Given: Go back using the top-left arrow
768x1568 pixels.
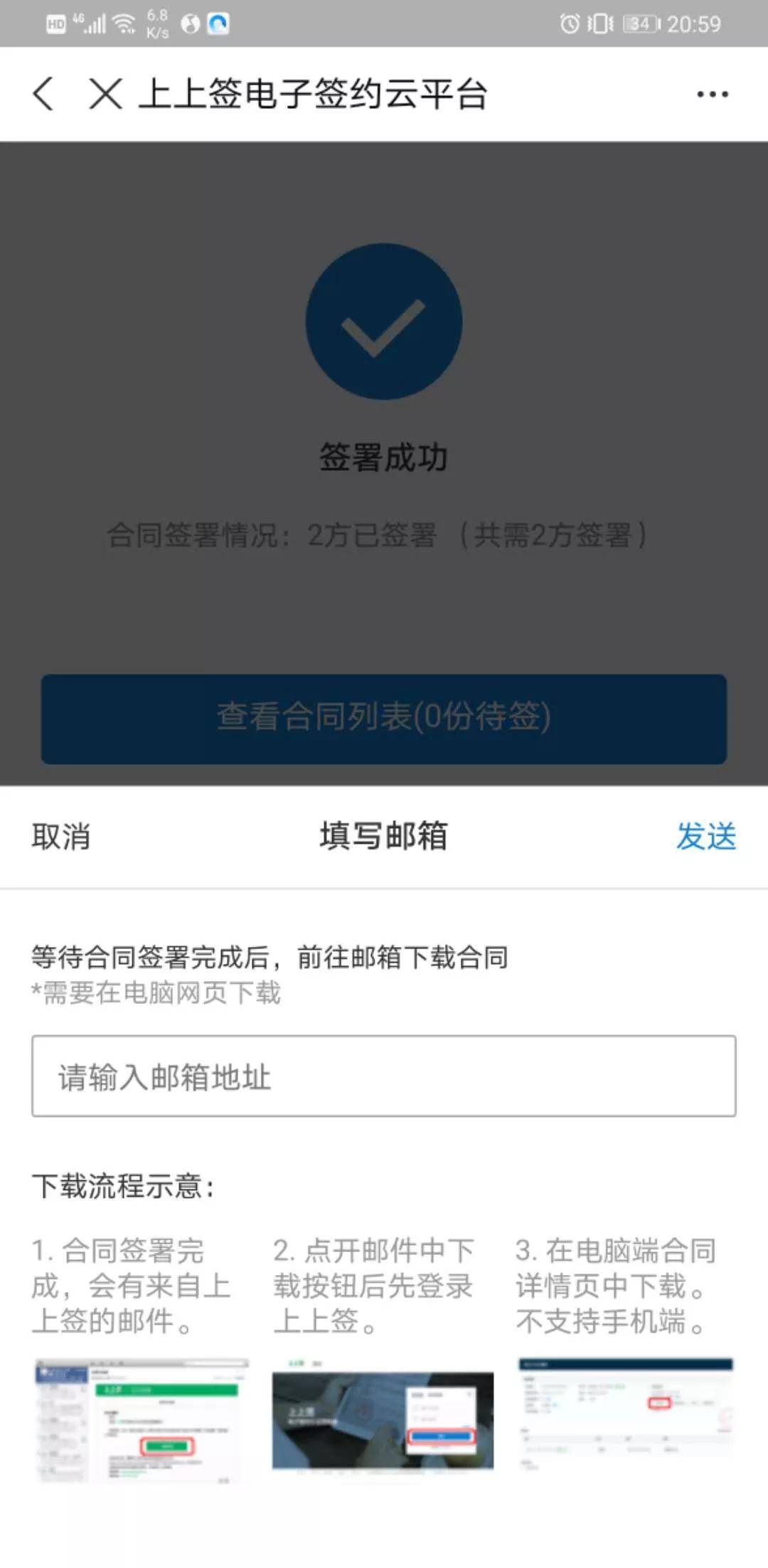Looking at the screenshot, I should coord(43,94).
